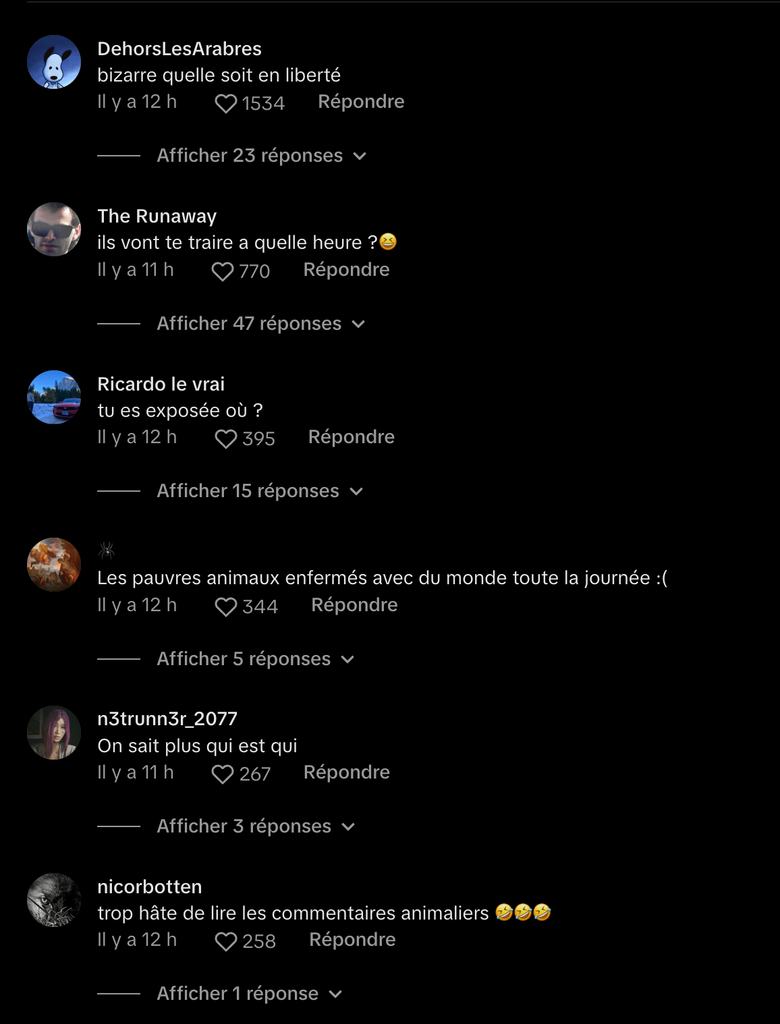Reply to the 'Les pauvres animaux' comment
The image size is (780, 1024).
click(354, 605)
